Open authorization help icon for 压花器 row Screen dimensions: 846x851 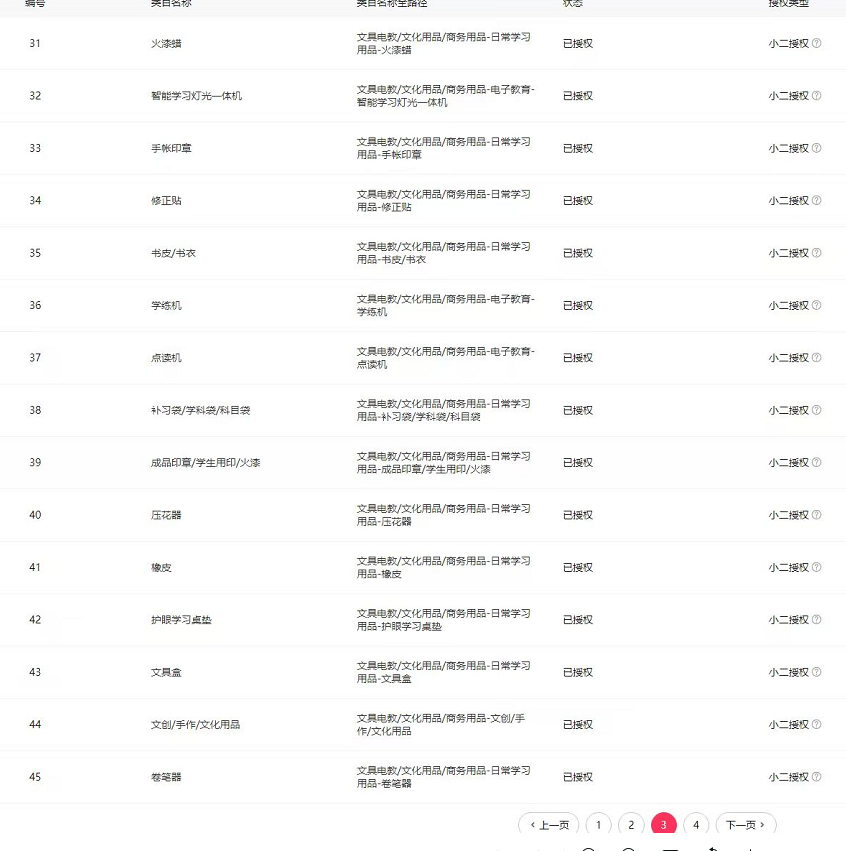click(817, 515)
